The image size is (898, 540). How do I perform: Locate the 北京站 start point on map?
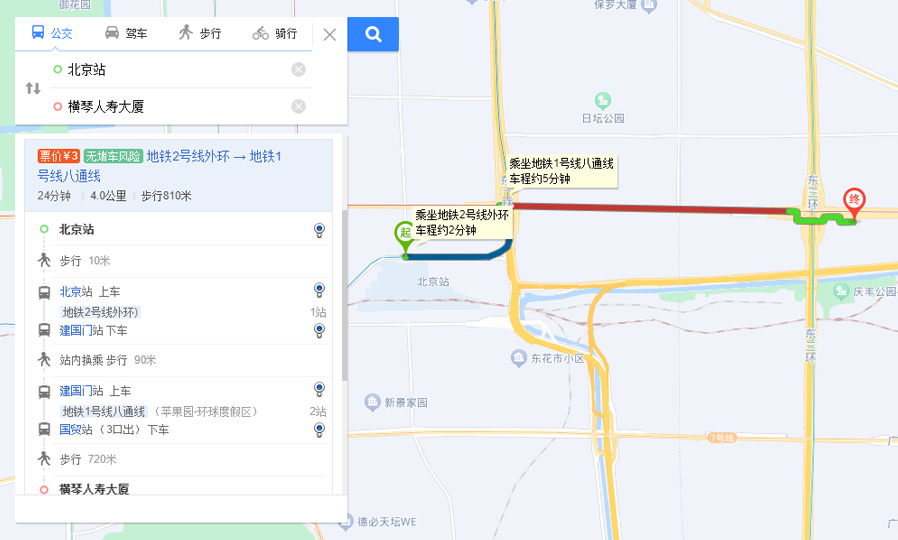point(319,230)
